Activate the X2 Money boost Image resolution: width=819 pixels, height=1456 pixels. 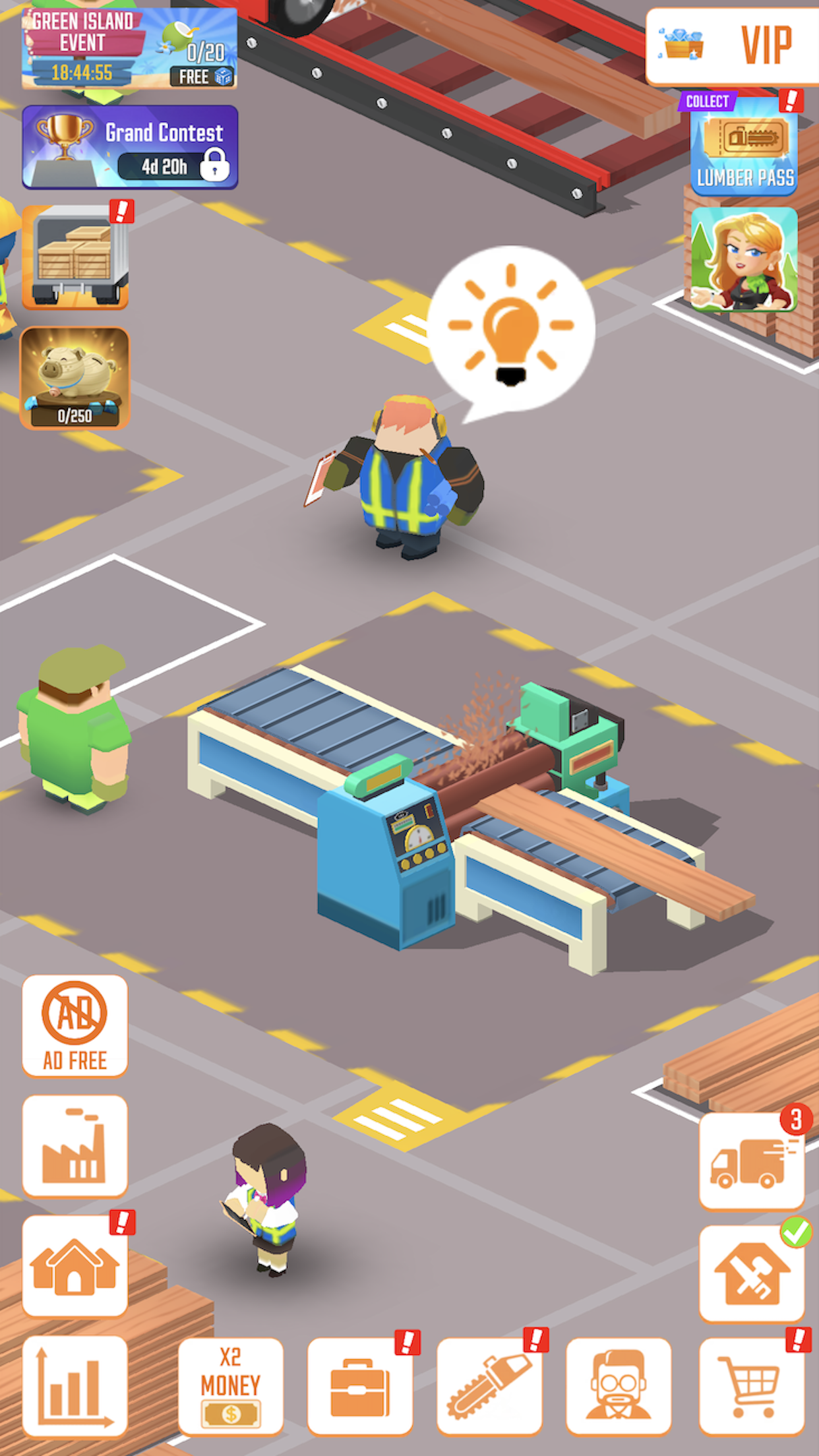tap(231, 1386)
